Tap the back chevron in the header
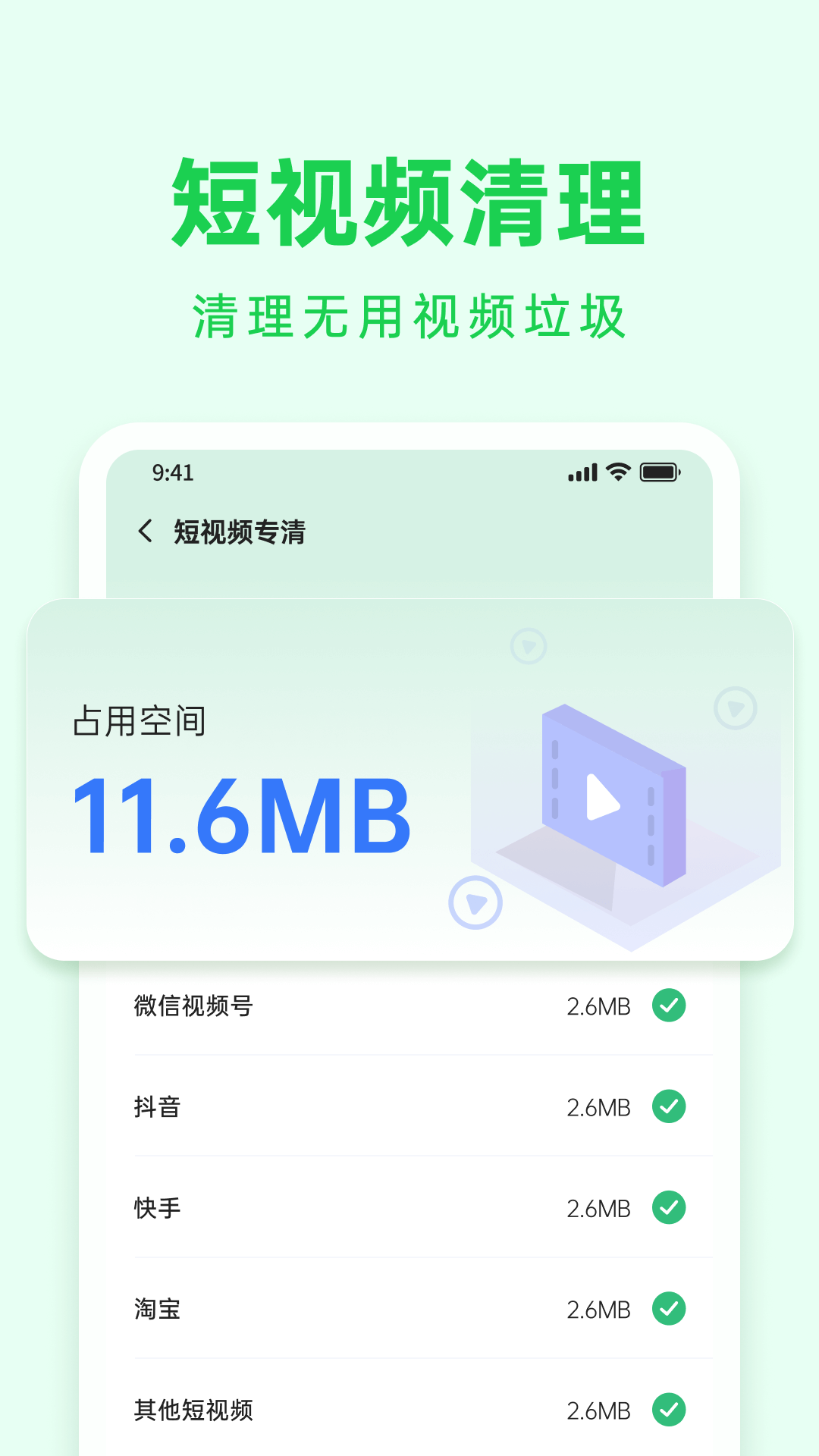The image size is (819, 1456). 146,531
